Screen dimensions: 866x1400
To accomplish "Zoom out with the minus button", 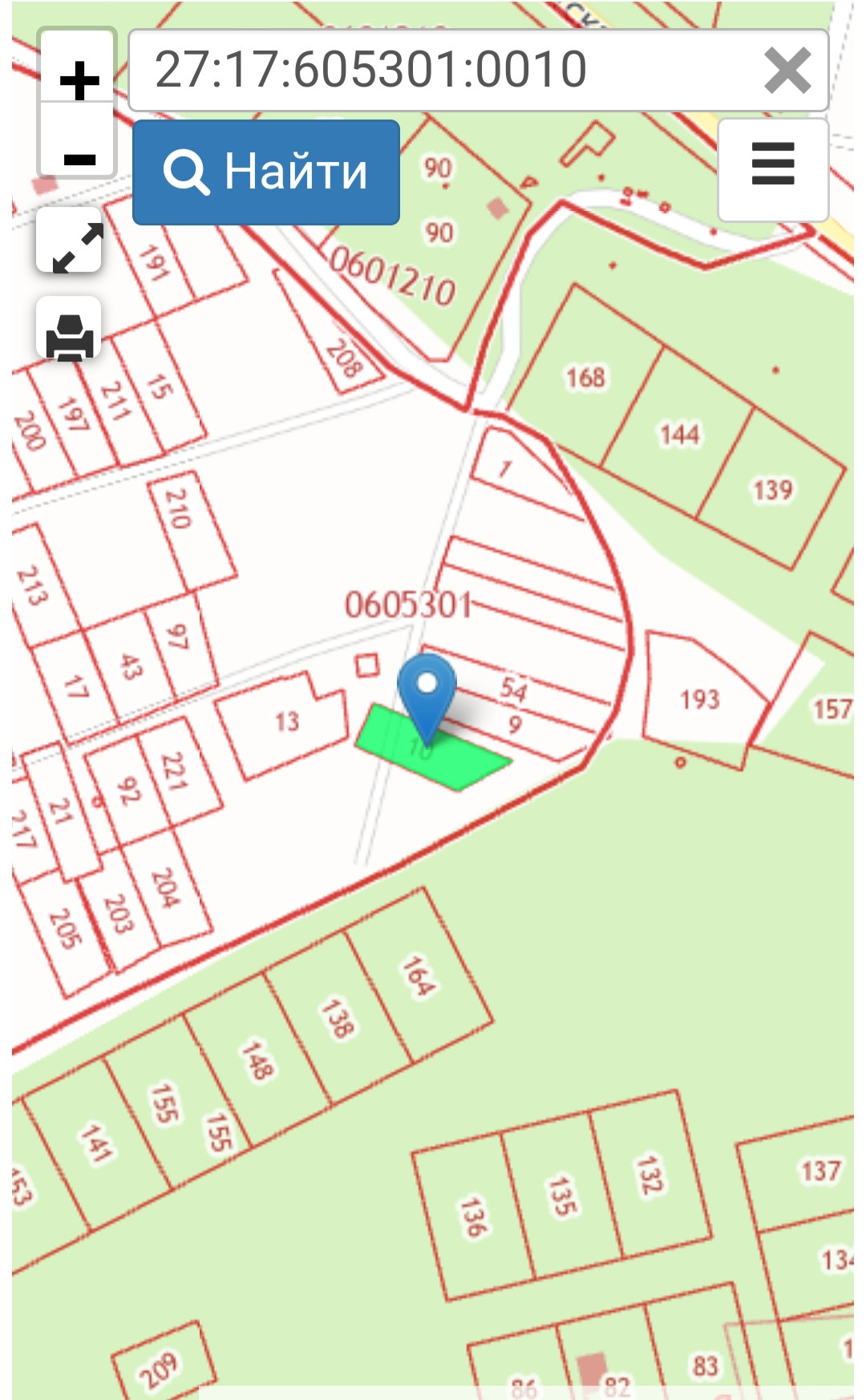I will click(x=79, y=140).
